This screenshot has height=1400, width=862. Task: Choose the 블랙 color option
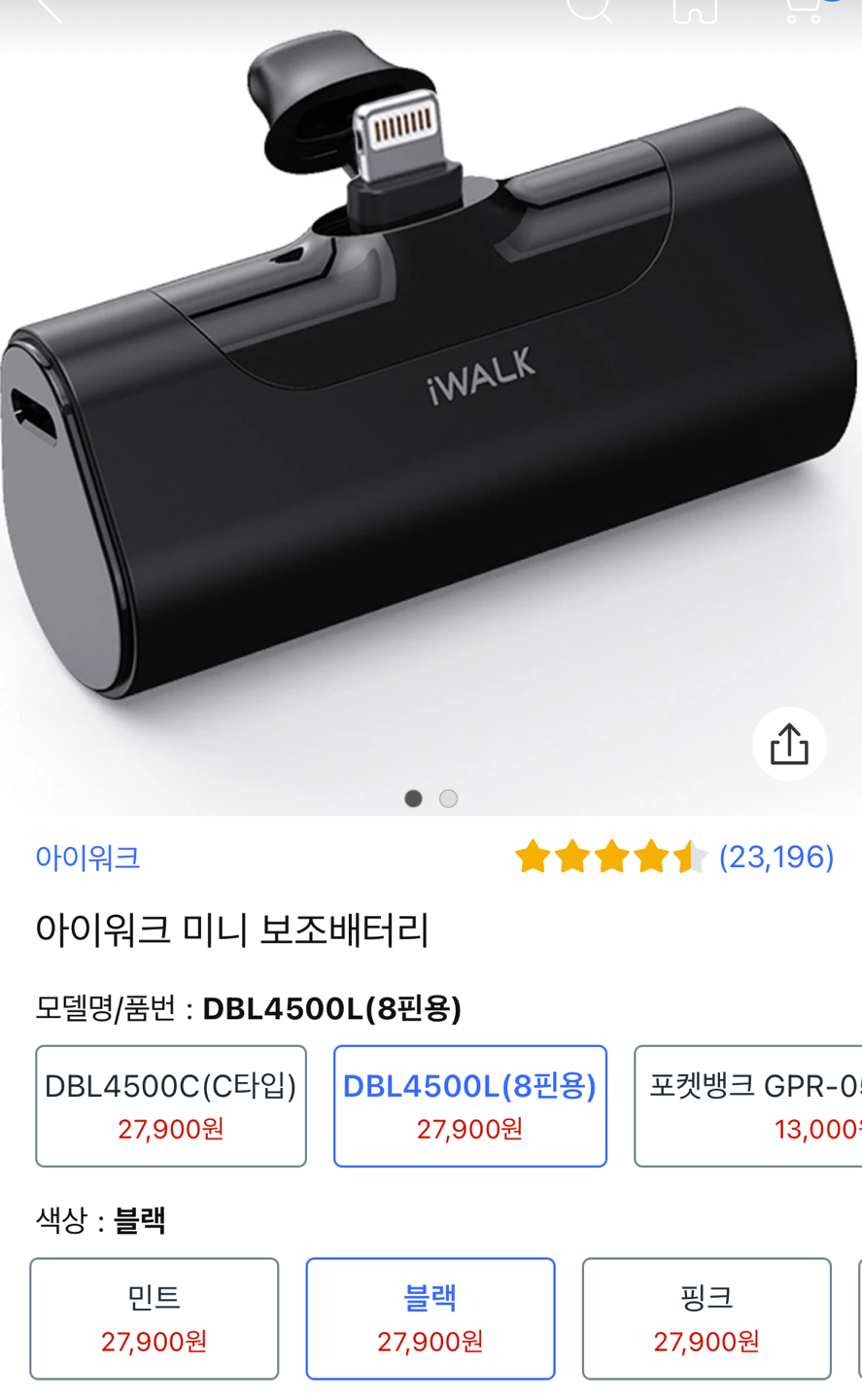(x=431, y=1318)
